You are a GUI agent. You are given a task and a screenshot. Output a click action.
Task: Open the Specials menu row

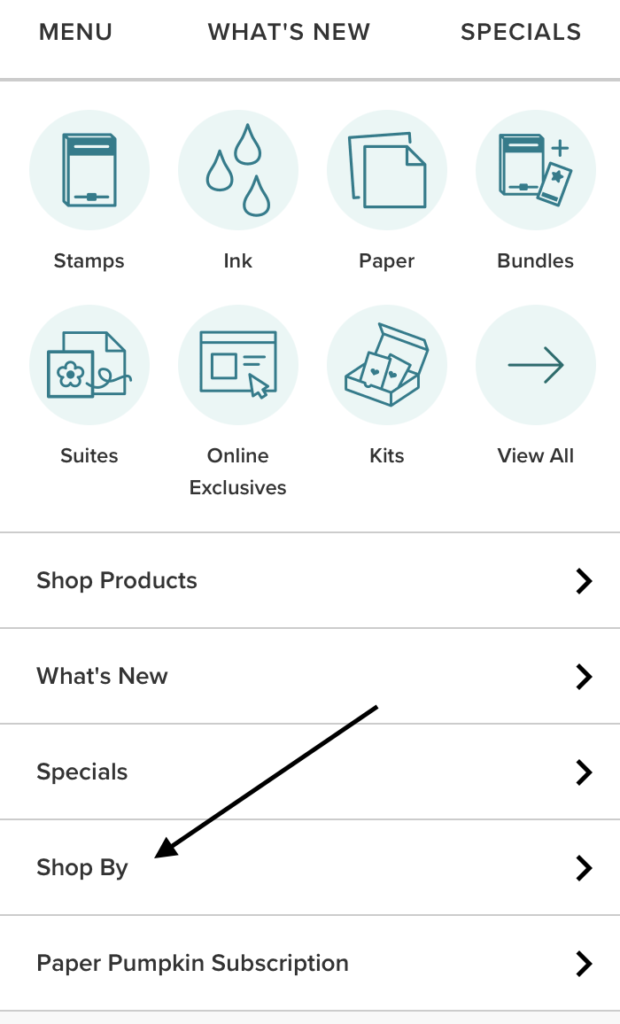pos(310,772)
